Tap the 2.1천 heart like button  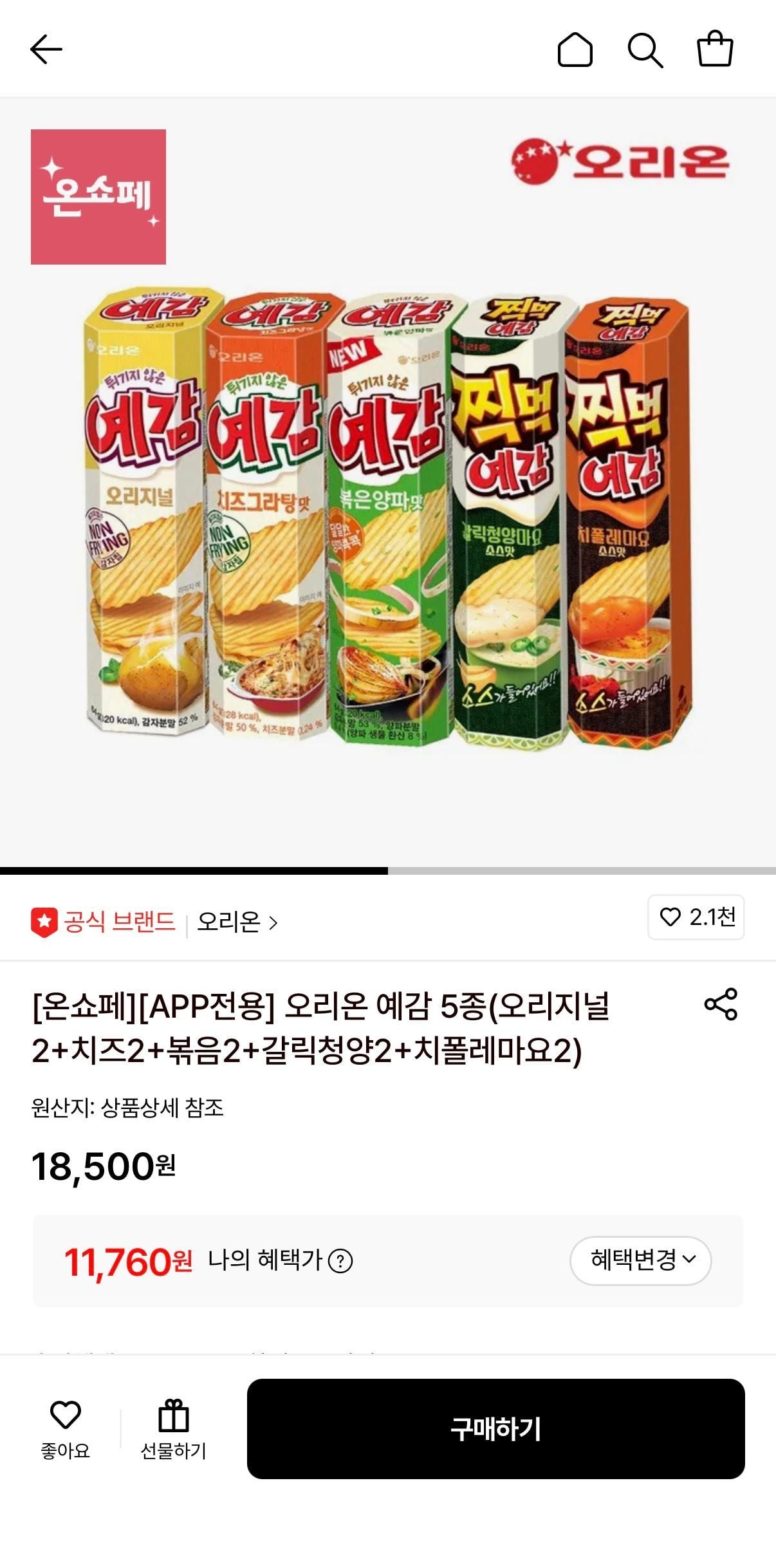click(x=696, y=917)
